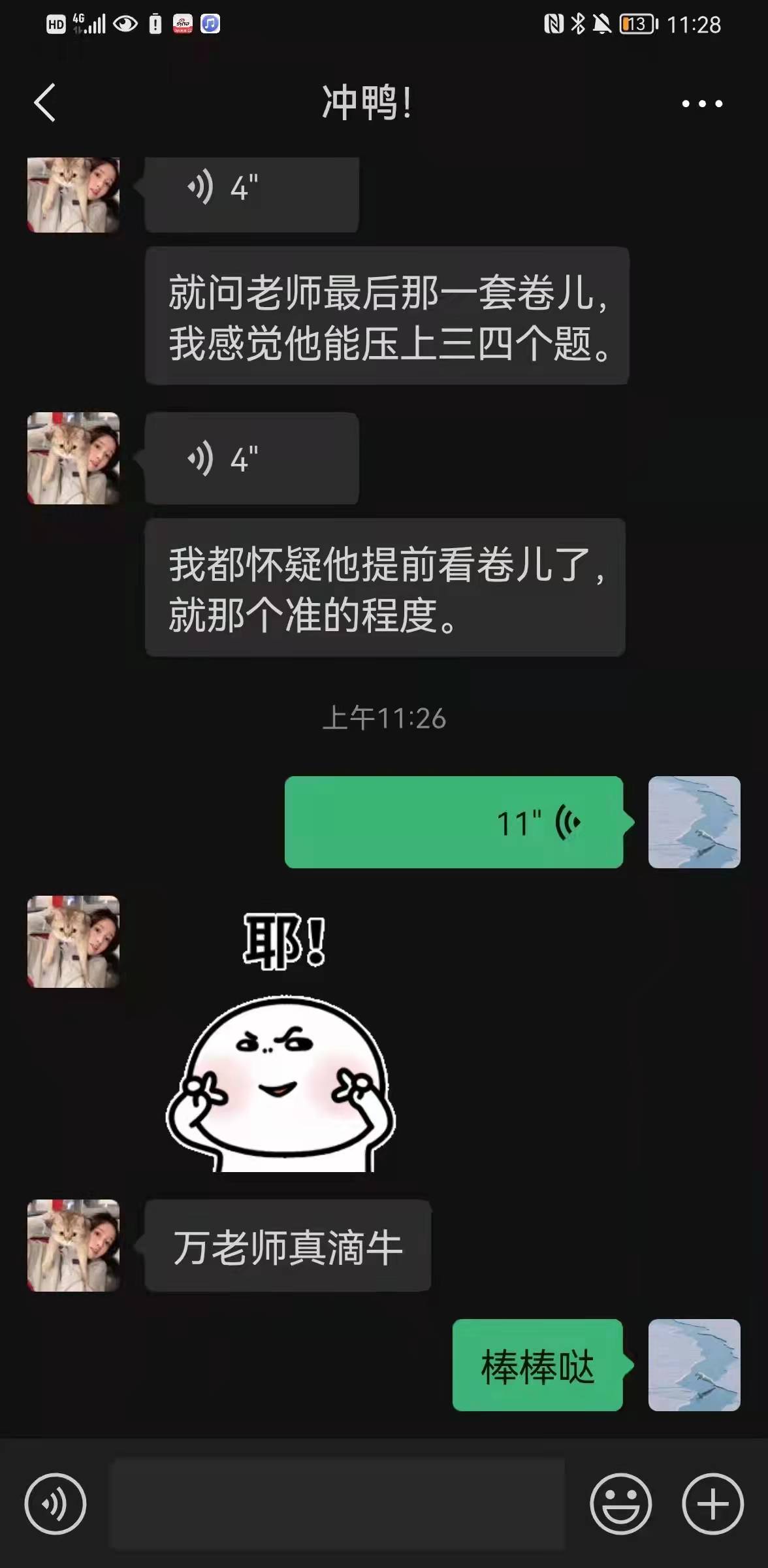
Task: Open the contact's avatar next to 万老师真滴牛
Action: click(x=73, y=1245)
